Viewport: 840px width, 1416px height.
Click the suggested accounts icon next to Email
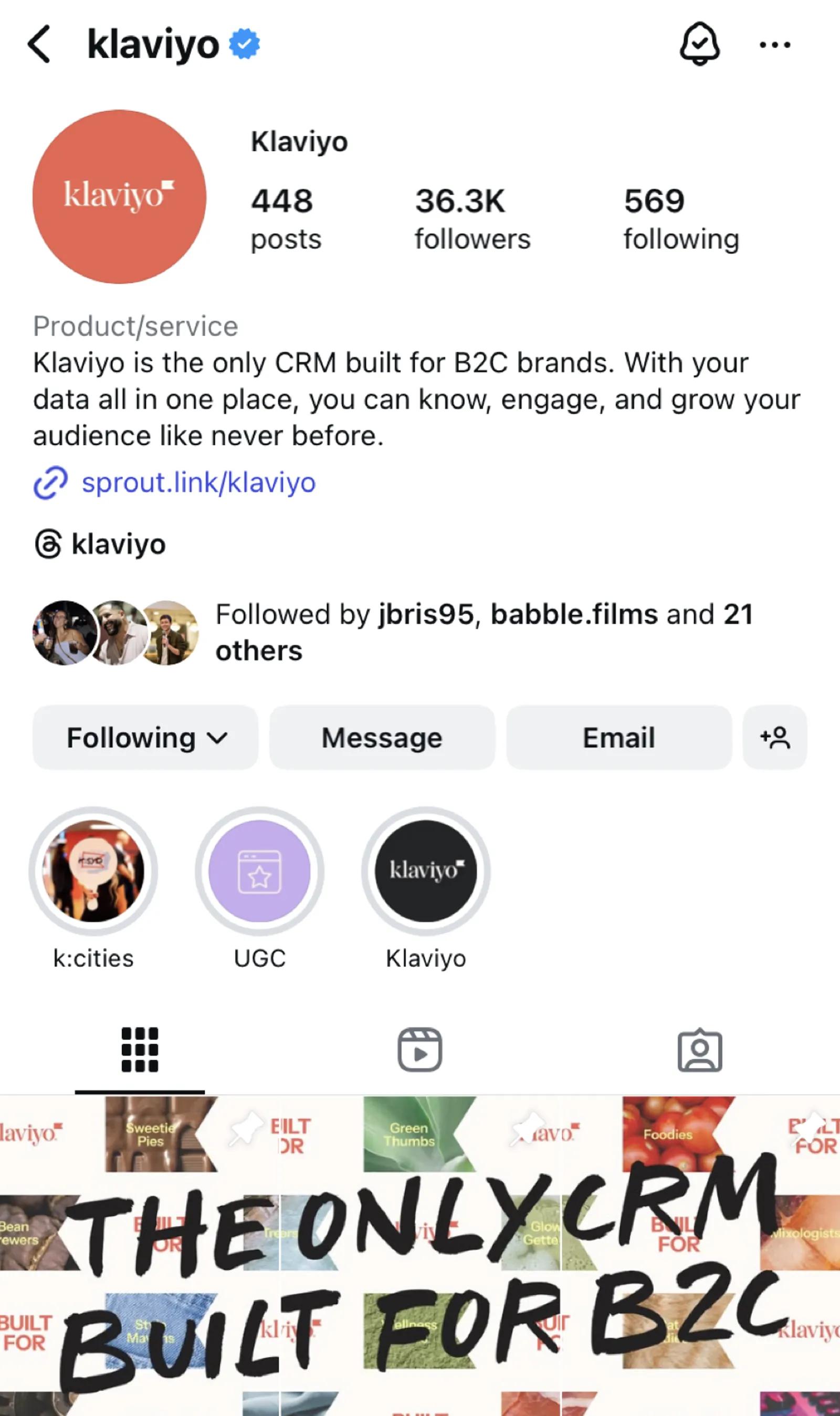point(775,737)
